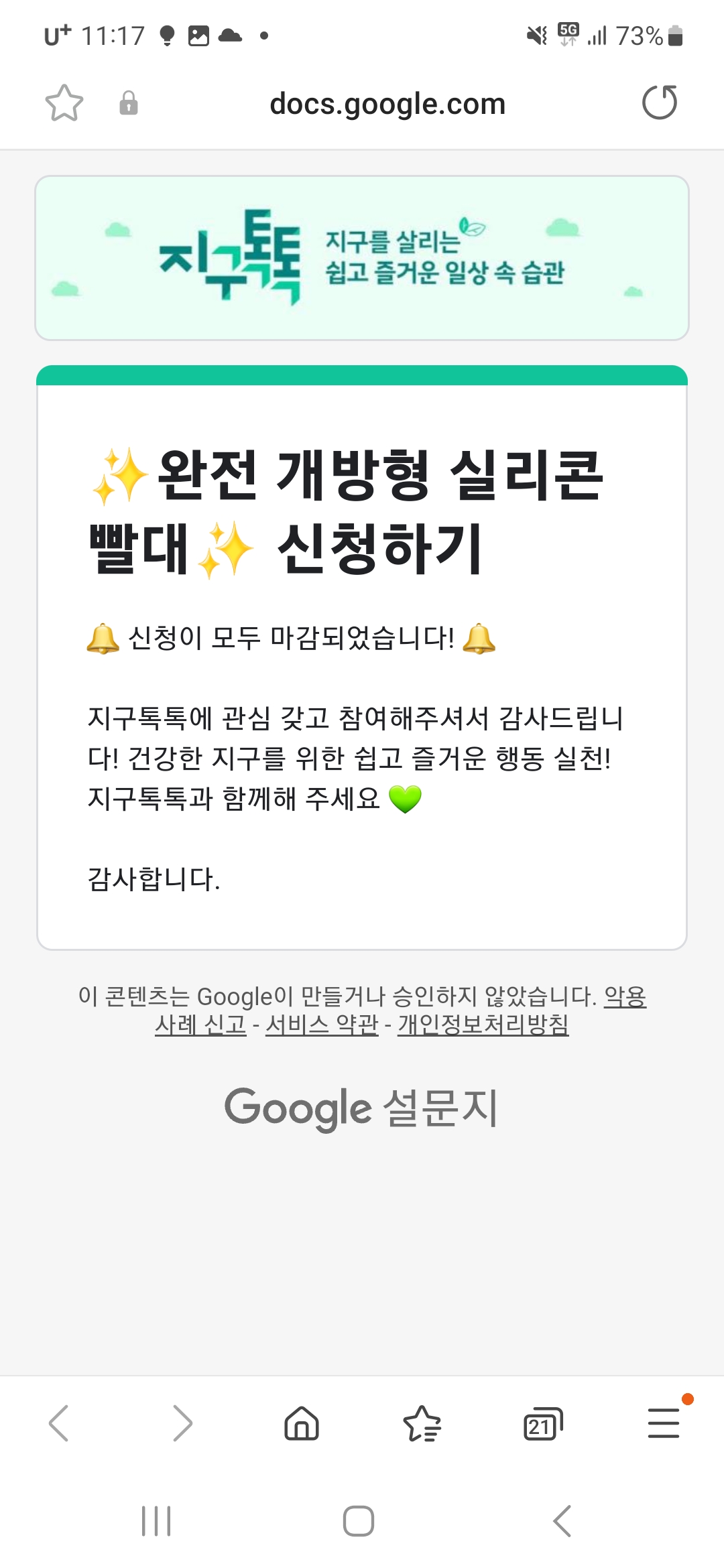Open the 악용 사례 신고 link
This screenshot has height=1568, width=724.
201,1025
